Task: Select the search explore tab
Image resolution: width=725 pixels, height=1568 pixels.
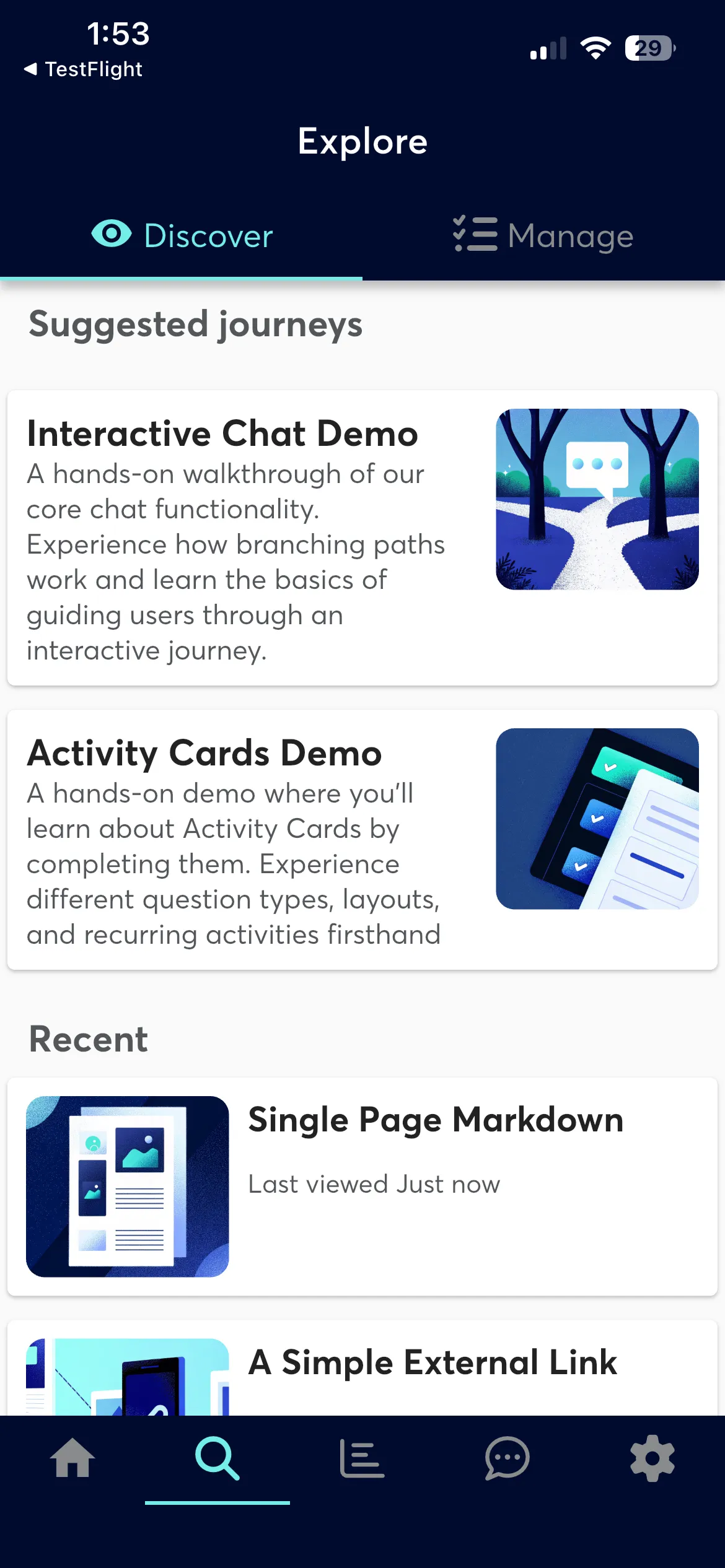Action: click(x=217, y=1458)
